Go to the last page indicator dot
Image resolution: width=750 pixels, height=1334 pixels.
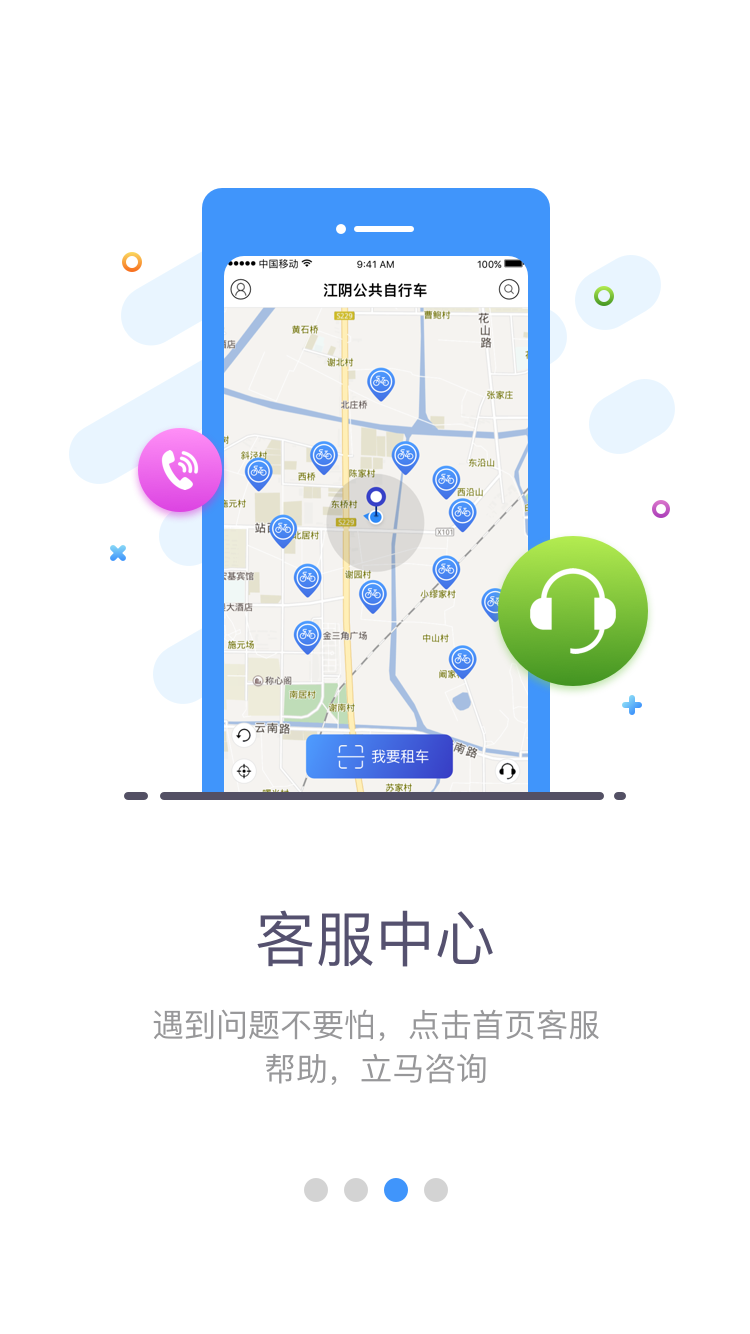pyautogui.click(x=436, y=1190)
